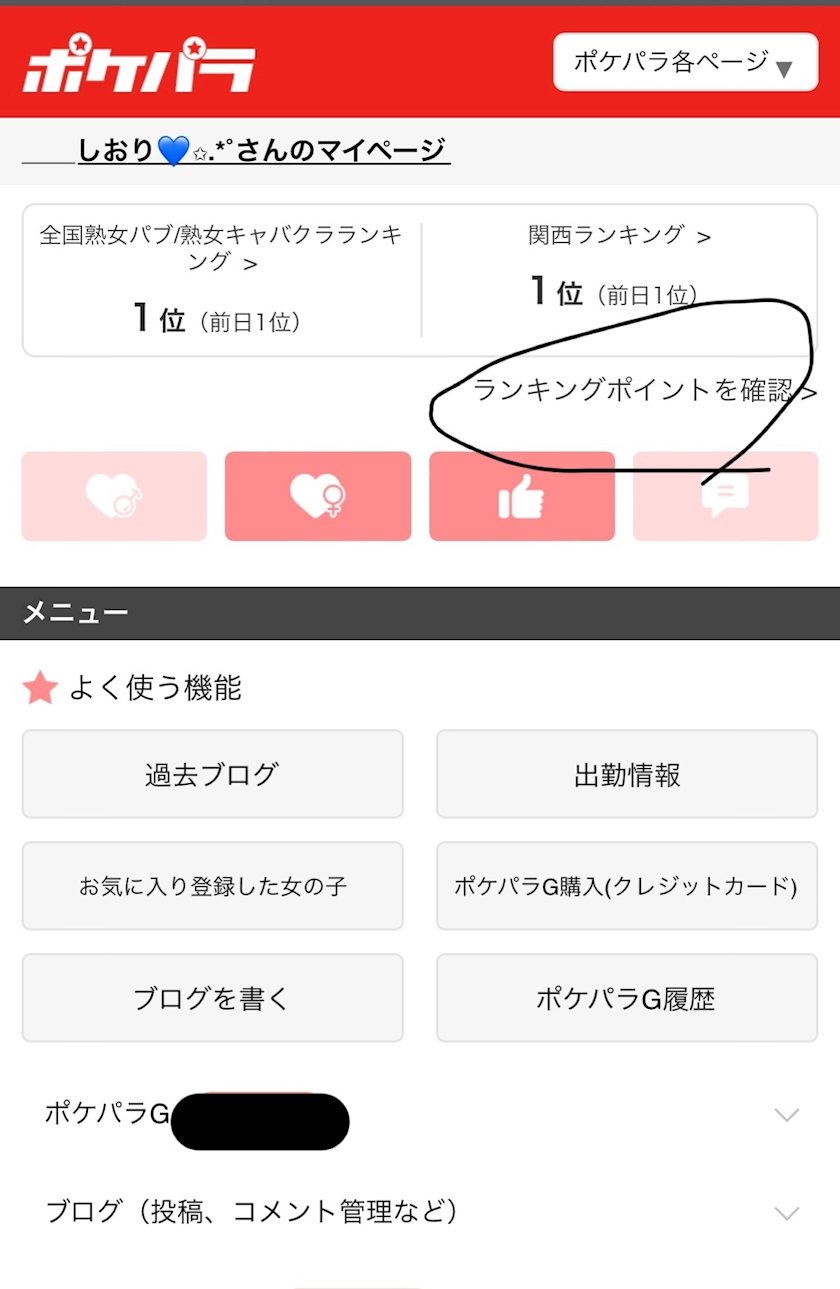Open ポケパラG履歴

[x=627, y=998]
